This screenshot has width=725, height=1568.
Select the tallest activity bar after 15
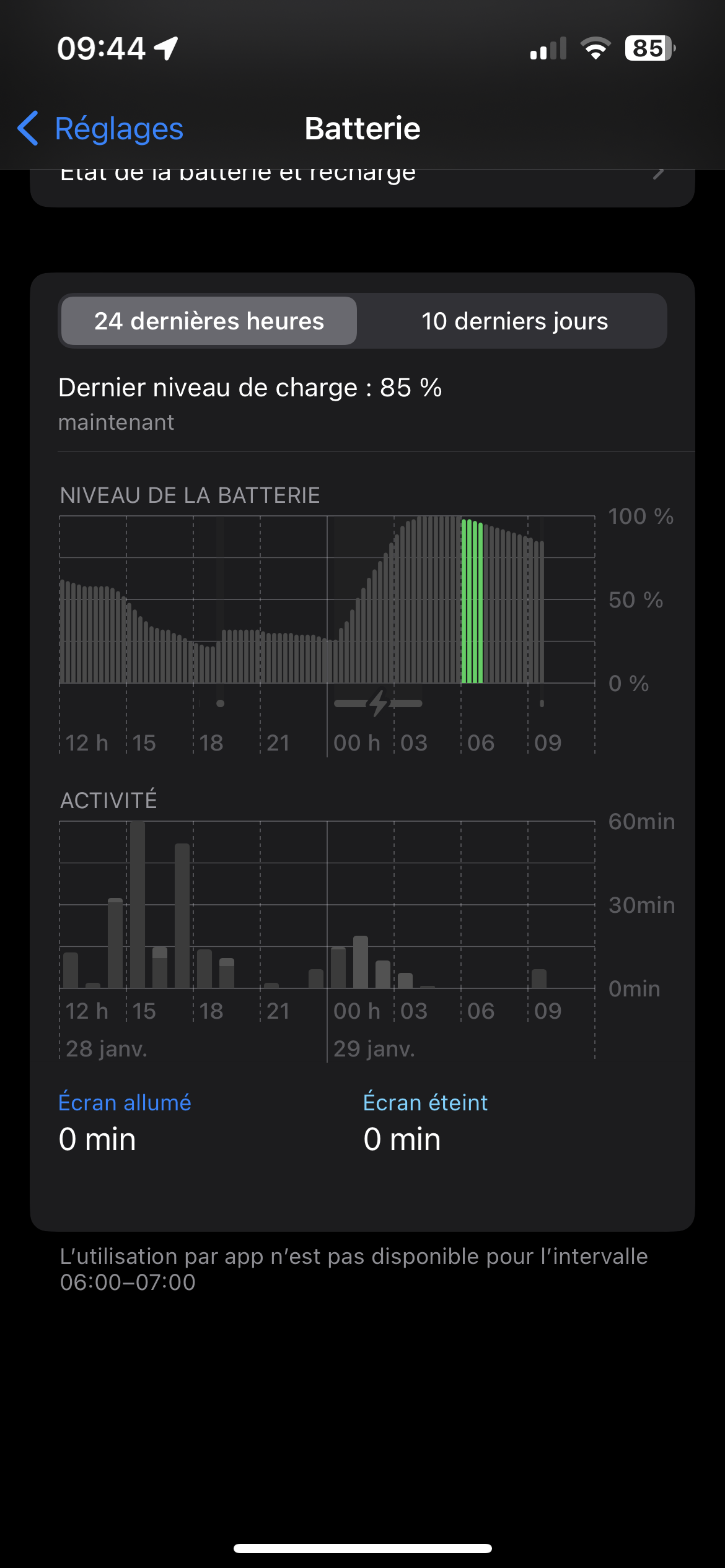(x=138, y=904)
